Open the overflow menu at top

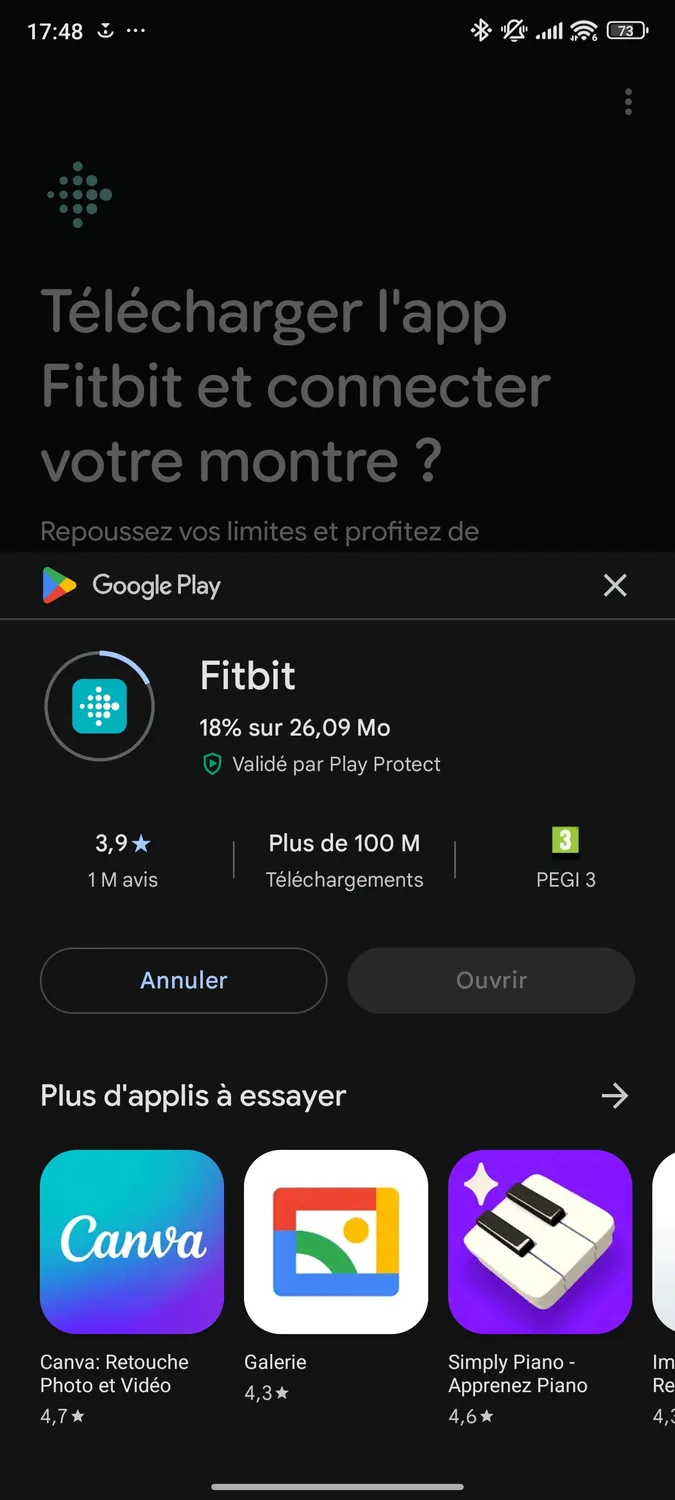(x=628, y=102)
